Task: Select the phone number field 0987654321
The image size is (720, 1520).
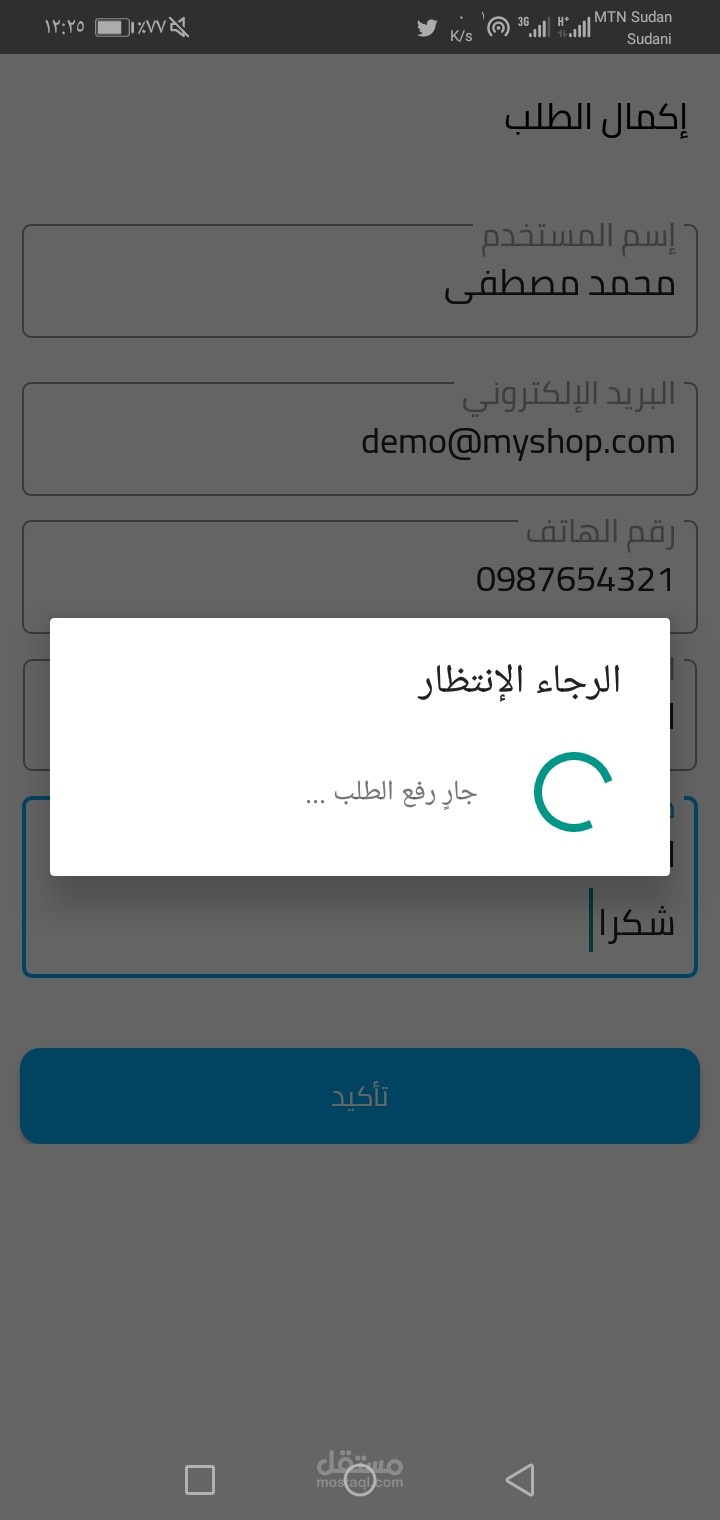Action: [x=360, y=576]
